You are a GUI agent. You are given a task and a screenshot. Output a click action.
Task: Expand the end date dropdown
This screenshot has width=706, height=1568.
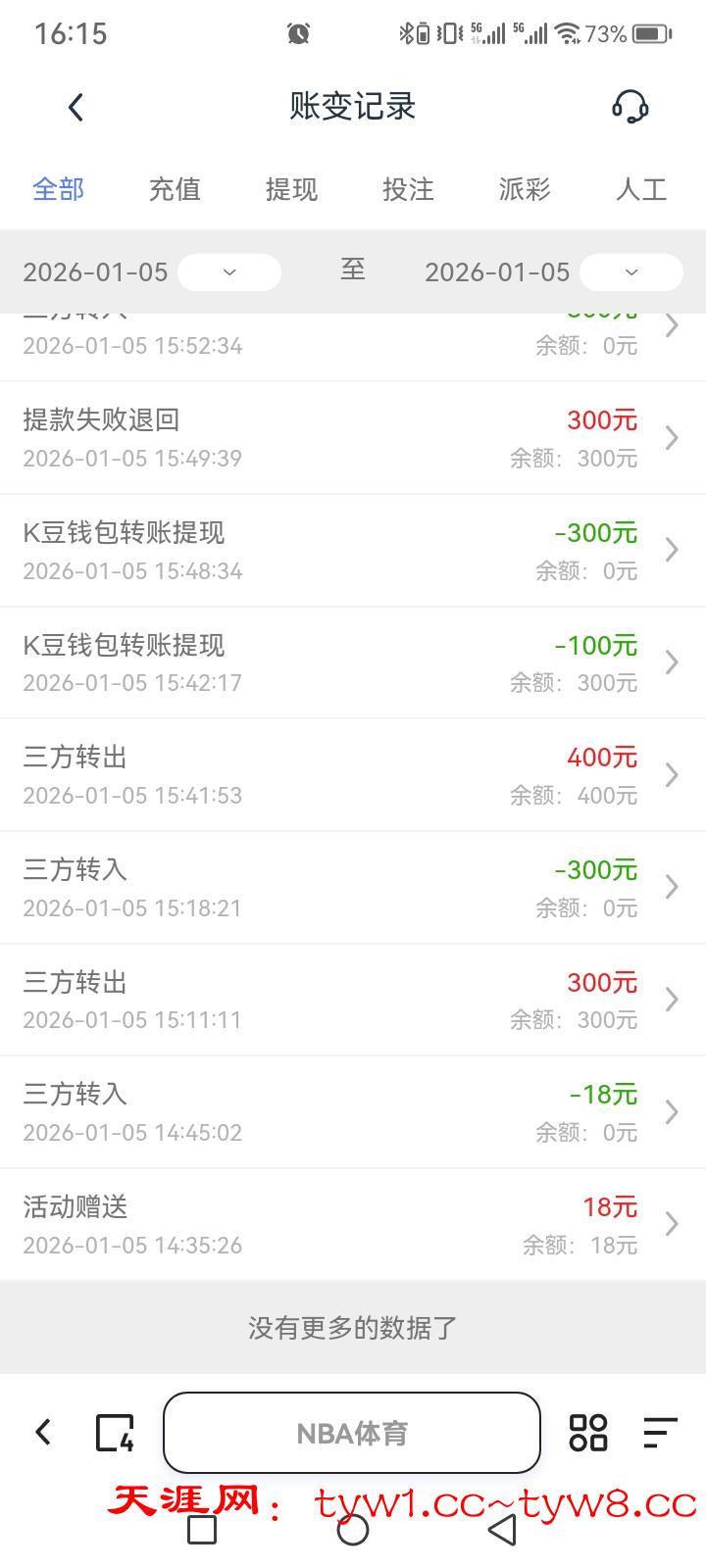tap(631, 272)
